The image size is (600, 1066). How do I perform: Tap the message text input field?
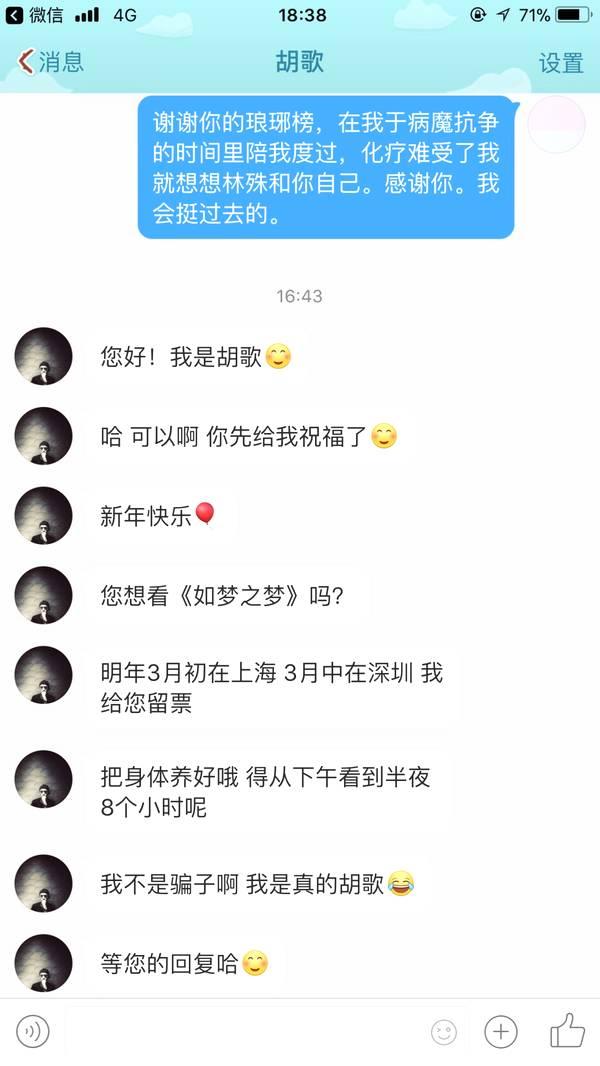[240, 1031]
